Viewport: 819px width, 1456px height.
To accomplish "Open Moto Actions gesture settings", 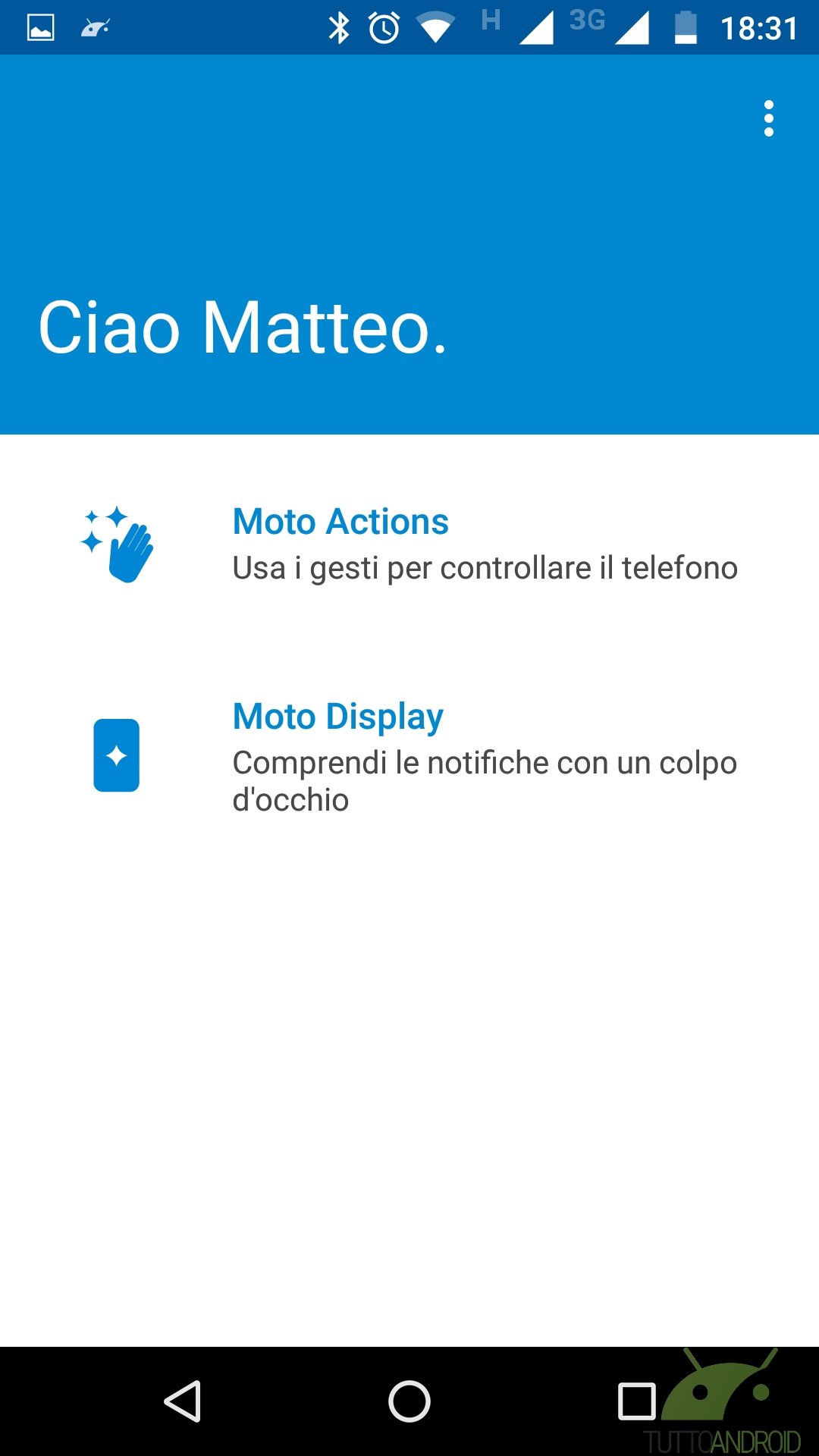I will coord(409,544).
